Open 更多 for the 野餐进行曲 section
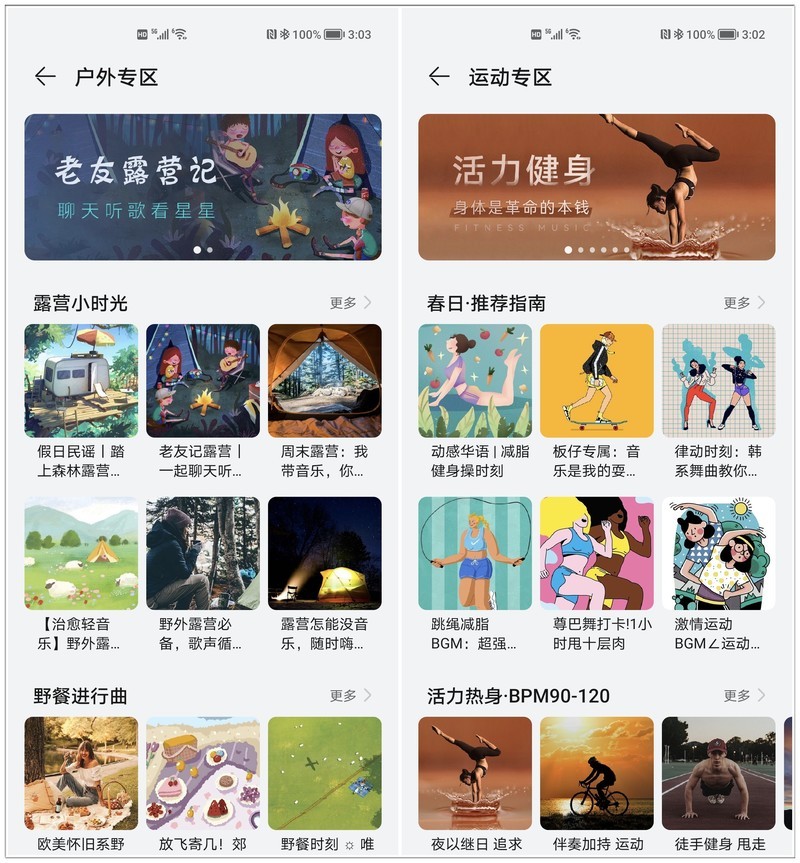This screenshot has width=800, height=863. [344, 695]
